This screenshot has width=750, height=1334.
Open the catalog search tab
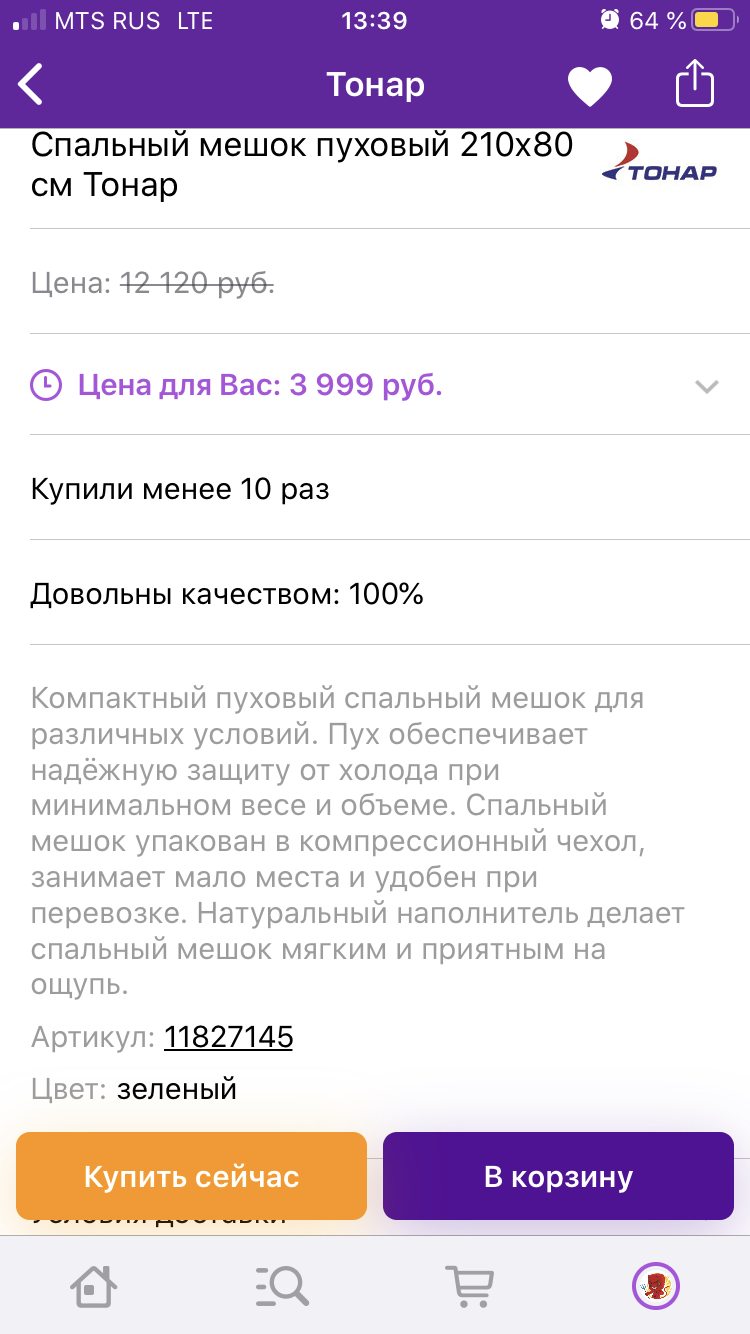(281, 1285)
